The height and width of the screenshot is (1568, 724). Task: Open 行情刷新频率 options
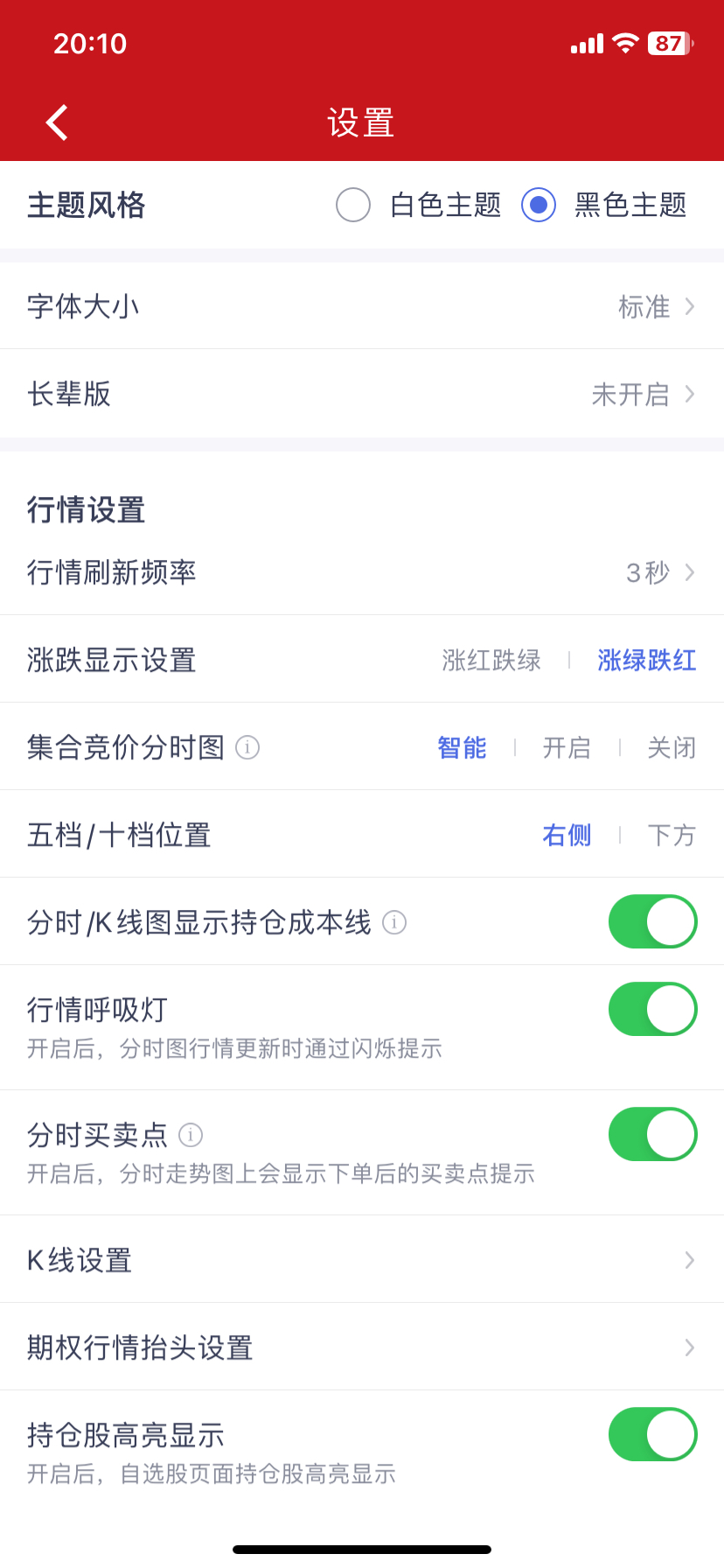tap(362, 572)
